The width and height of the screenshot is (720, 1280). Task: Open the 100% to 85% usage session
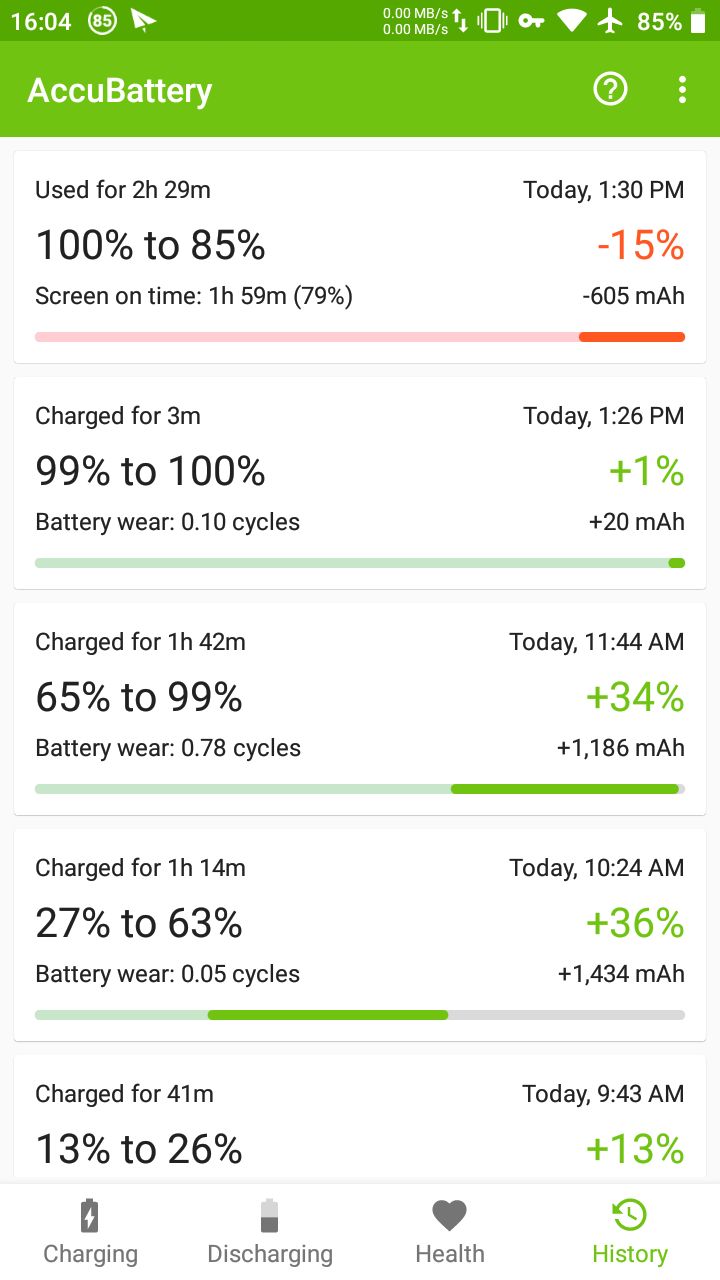click(x=360, y=257)
